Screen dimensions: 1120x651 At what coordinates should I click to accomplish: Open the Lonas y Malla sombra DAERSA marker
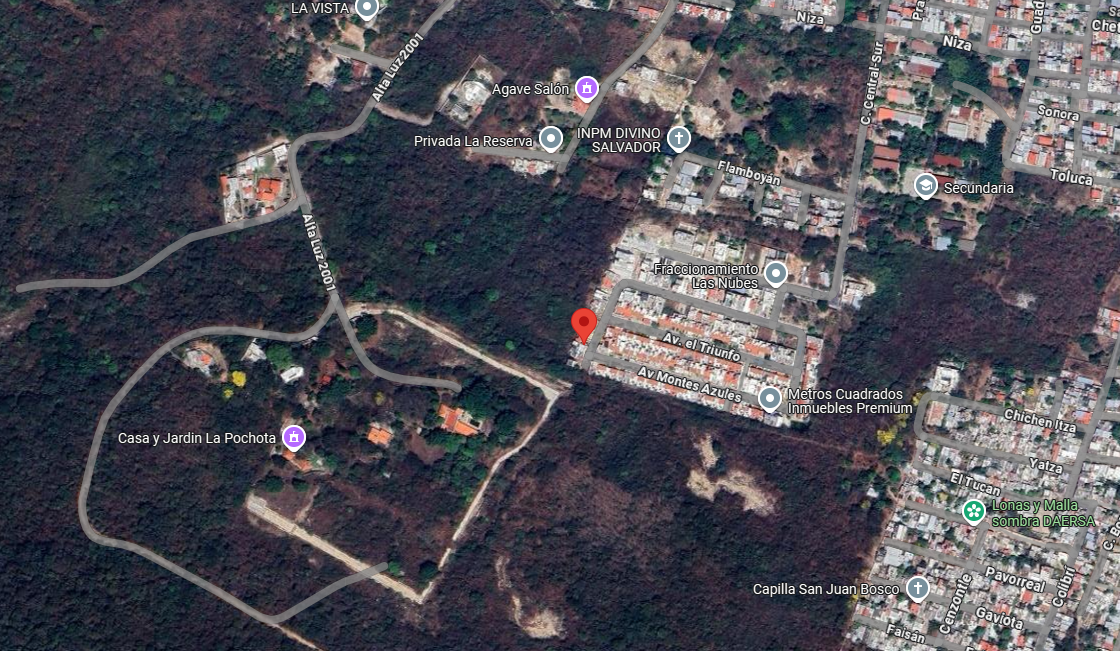974,512
